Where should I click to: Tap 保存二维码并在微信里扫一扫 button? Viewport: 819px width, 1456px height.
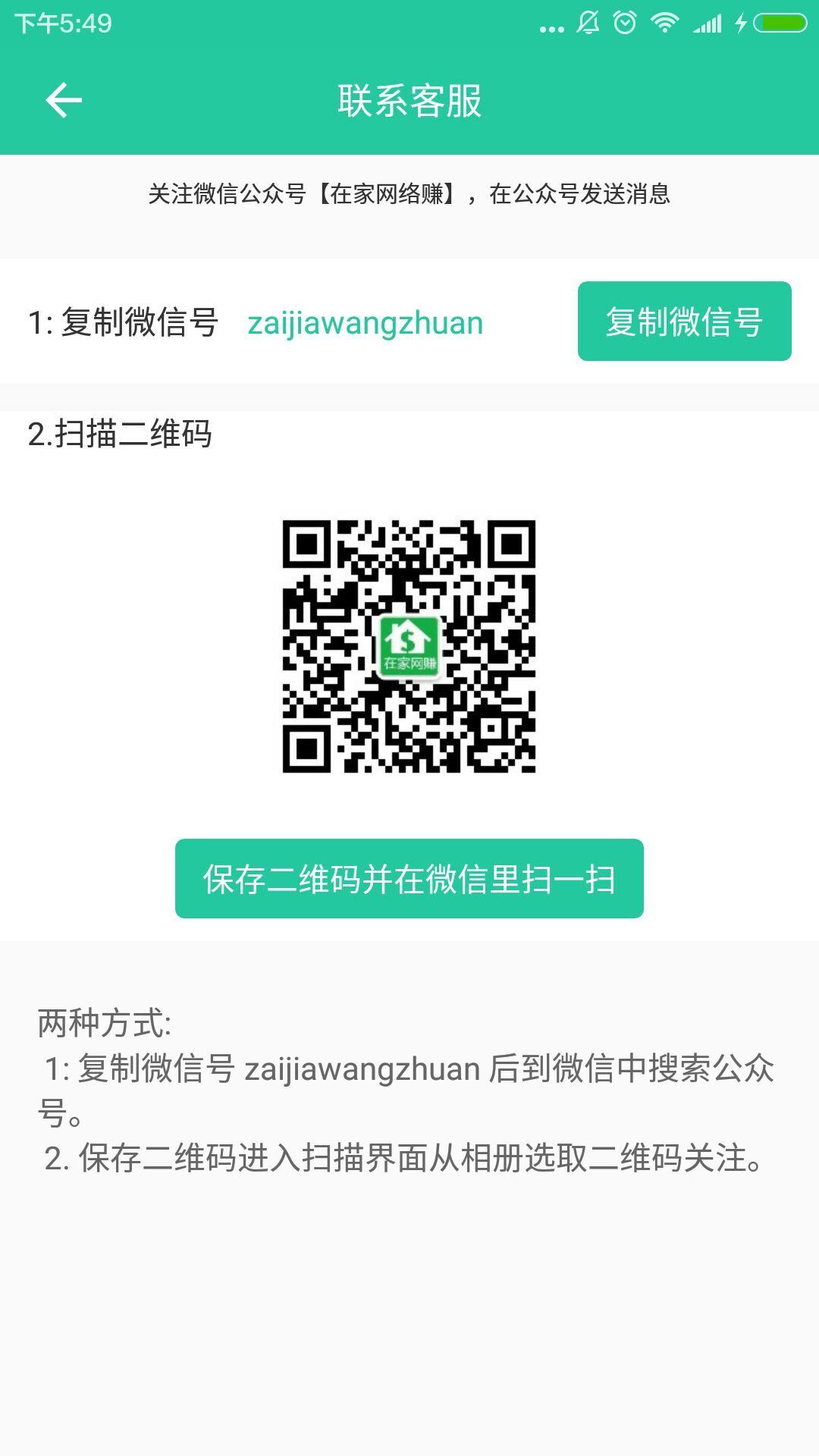(x=409, y=879)
